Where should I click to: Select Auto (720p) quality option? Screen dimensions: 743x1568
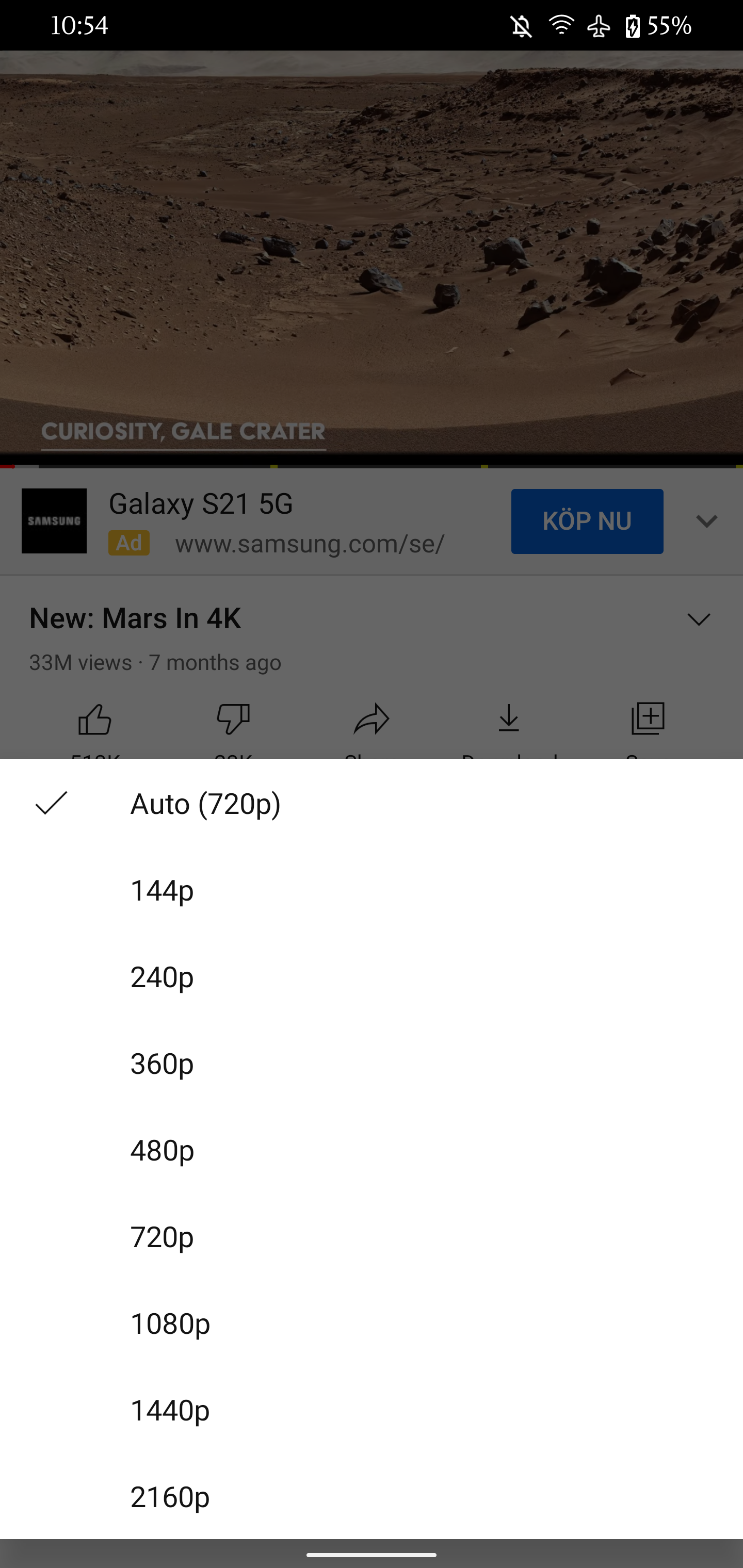[372, 804]
